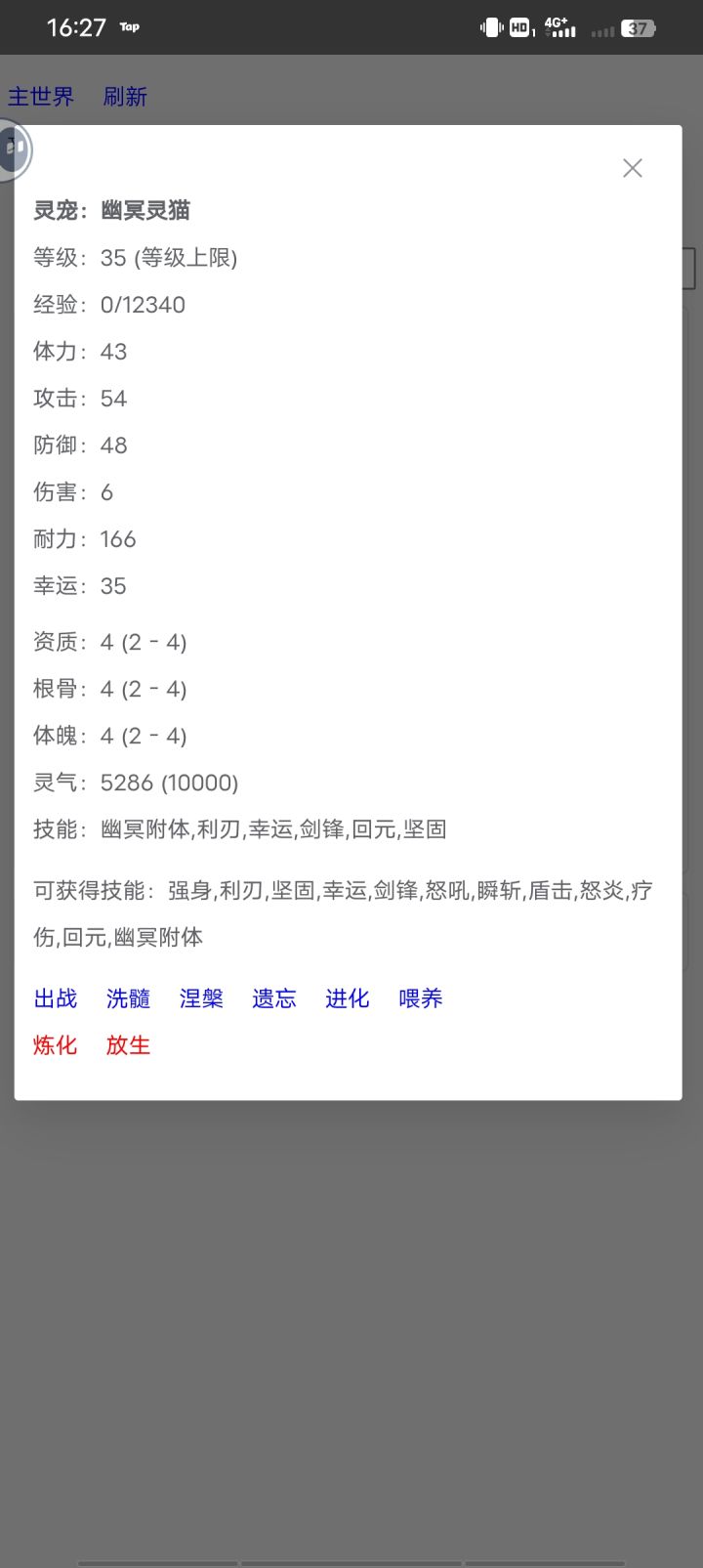Select the 洗髓 action link
The image size is (703, 1568).
pos(128,998)
